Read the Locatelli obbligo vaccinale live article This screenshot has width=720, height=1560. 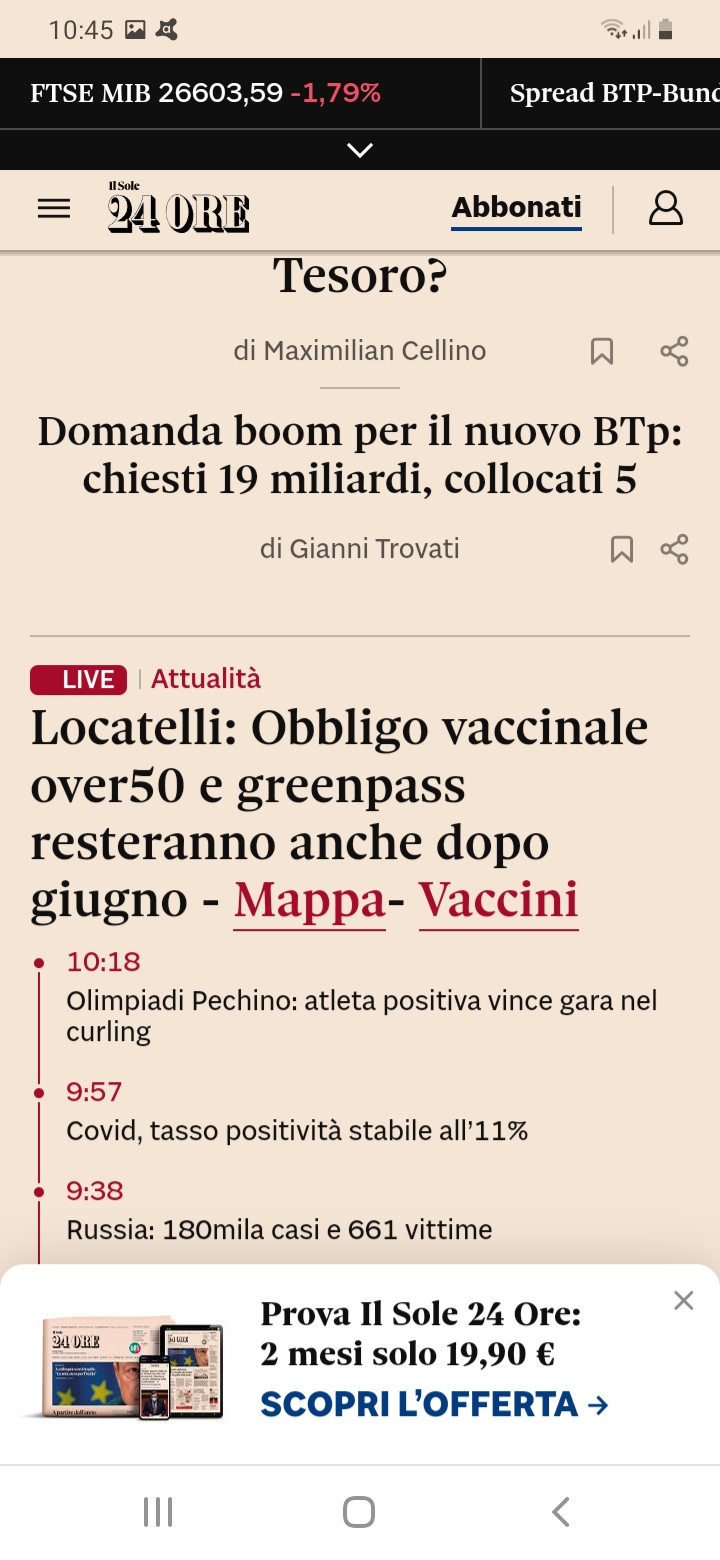point(340,813)
